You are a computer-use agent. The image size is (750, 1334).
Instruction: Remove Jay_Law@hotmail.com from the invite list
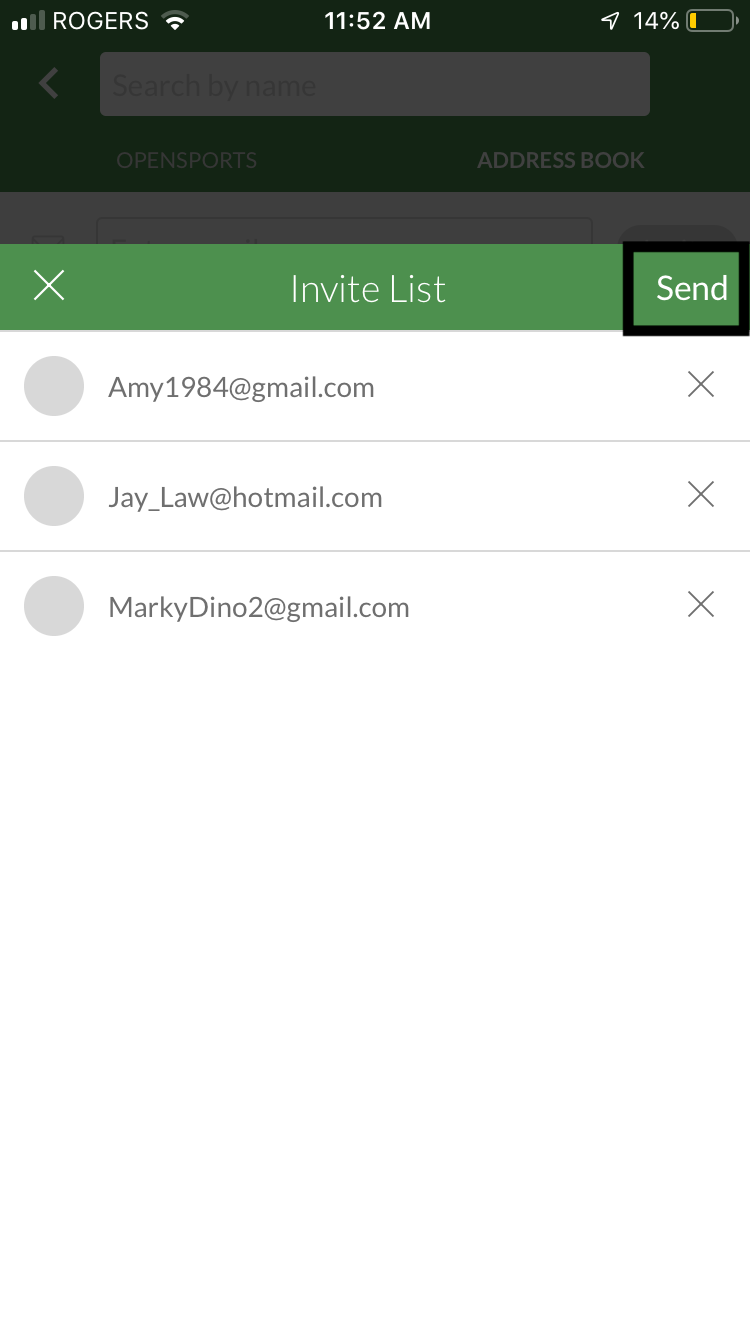(701, 495)
